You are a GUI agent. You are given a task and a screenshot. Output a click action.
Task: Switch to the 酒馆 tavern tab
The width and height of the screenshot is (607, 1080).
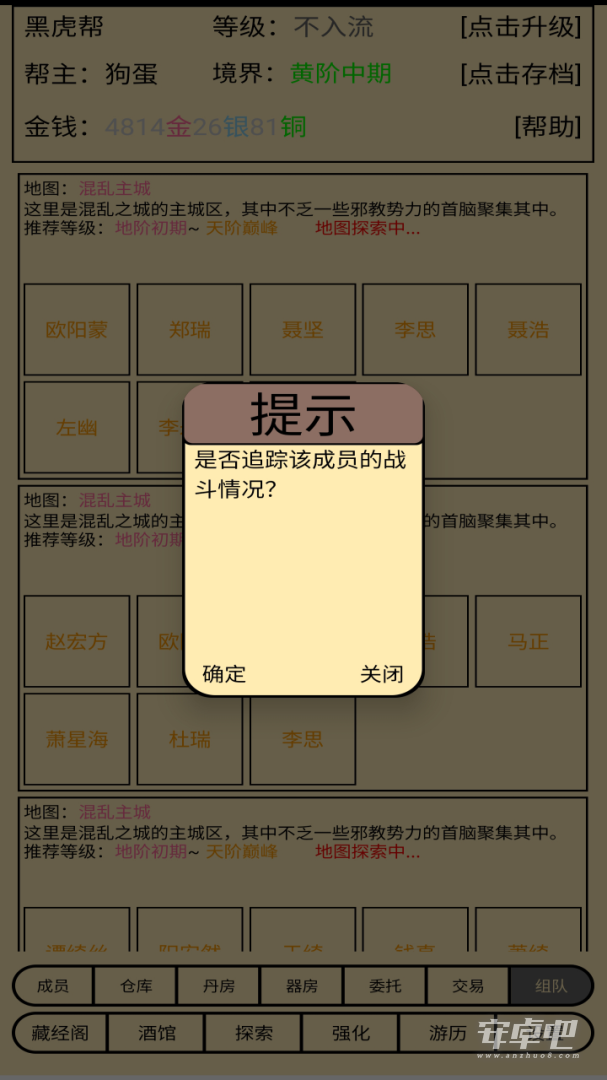(156, 1032)
